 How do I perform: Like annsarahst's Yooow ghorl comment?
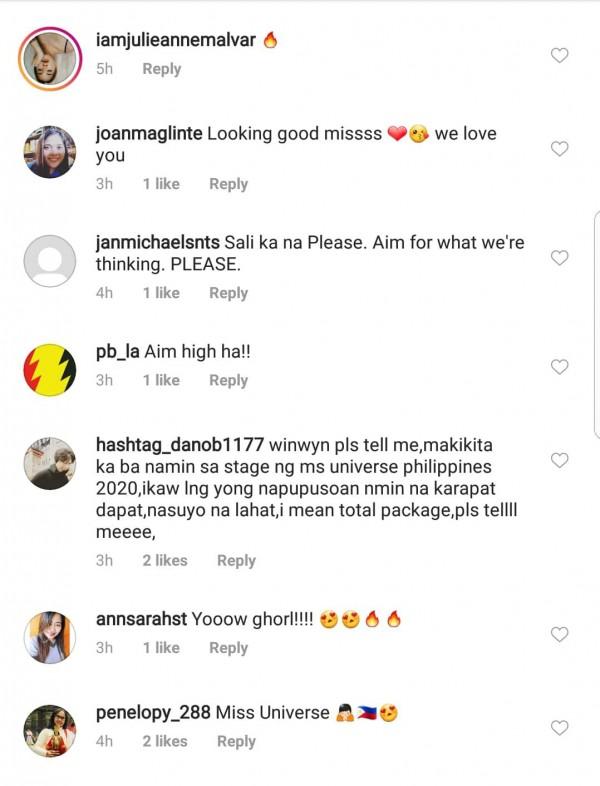pyautogui.click(x=560, y=634)
